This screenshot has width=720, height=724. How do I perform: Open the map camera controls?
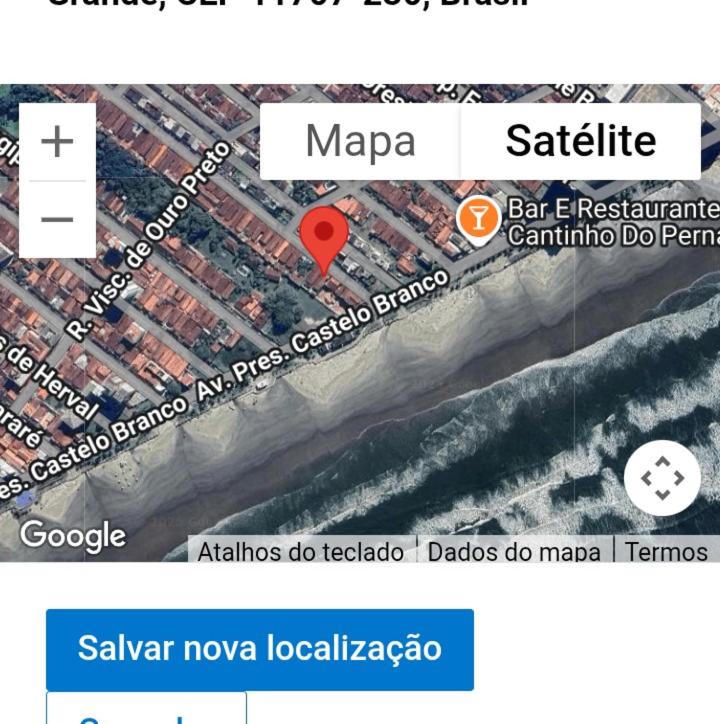662,478
